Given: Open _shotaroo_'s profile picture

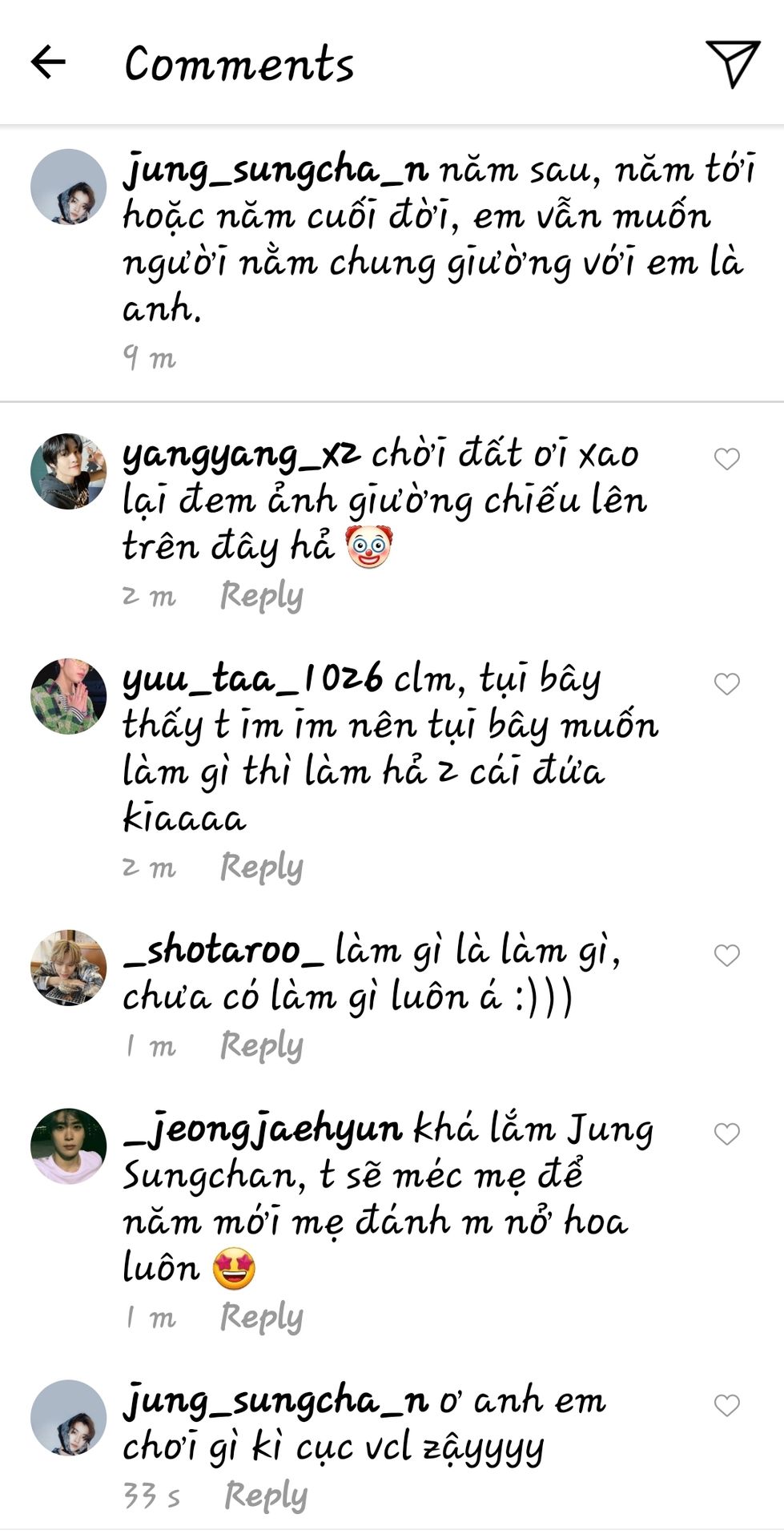Looking at the screenshot, I should pos(68,968).
